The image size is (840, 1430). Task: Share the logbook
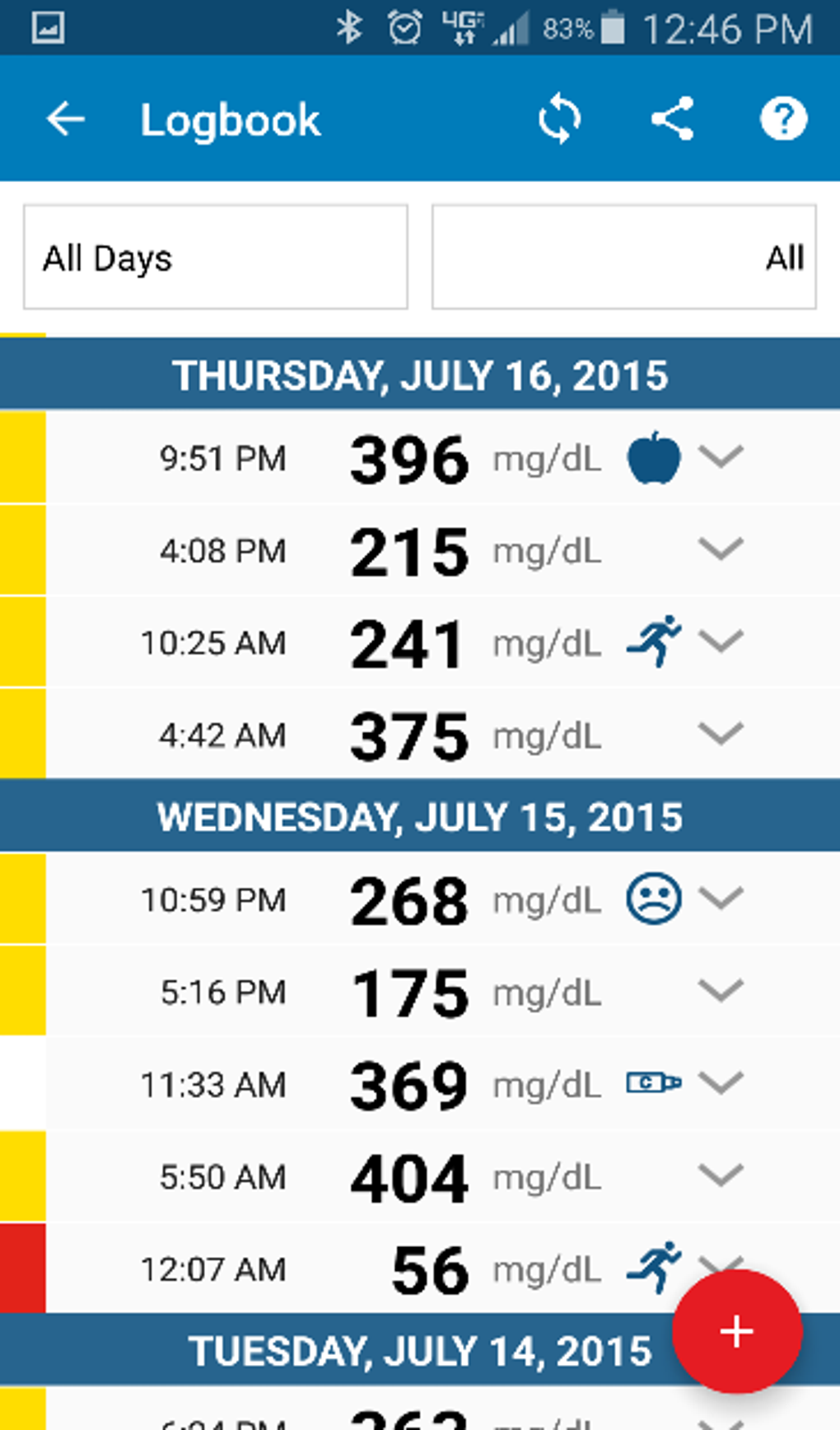click(x=672, y=119)
